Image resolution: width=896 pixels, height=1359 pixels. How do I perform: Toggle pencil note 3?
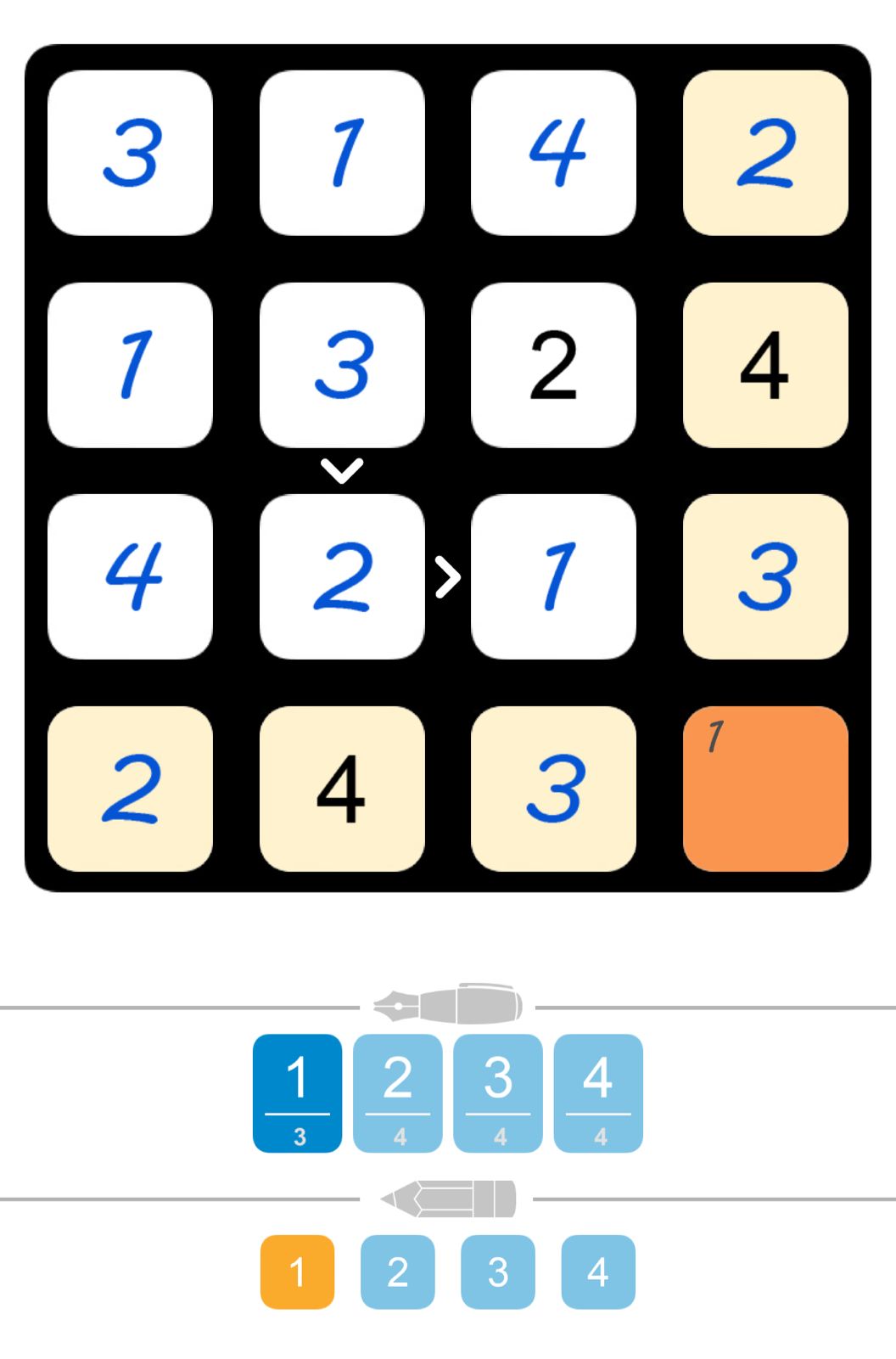497,1272
